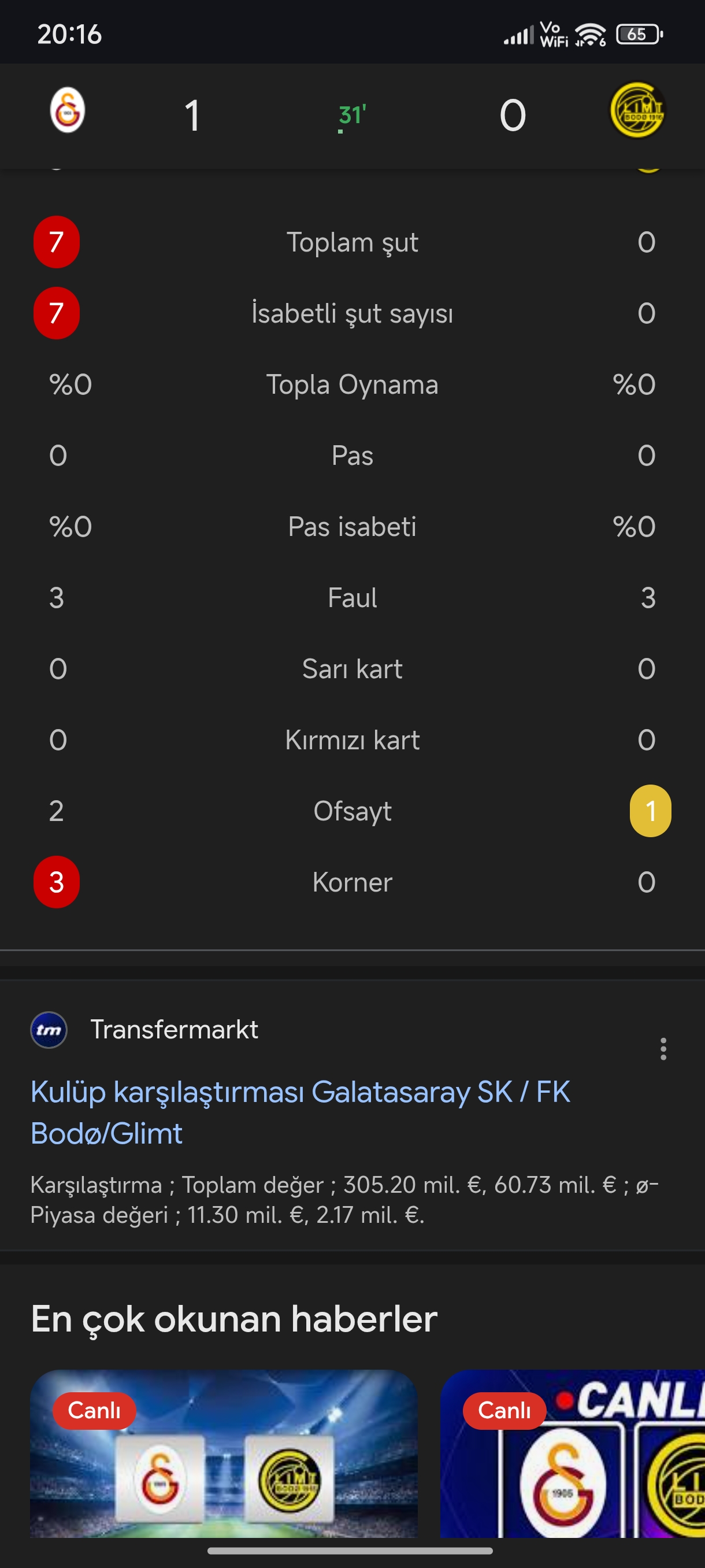Open the first live Galatasaray–Bodø/Glimt news card

(x=223, y=1455)
